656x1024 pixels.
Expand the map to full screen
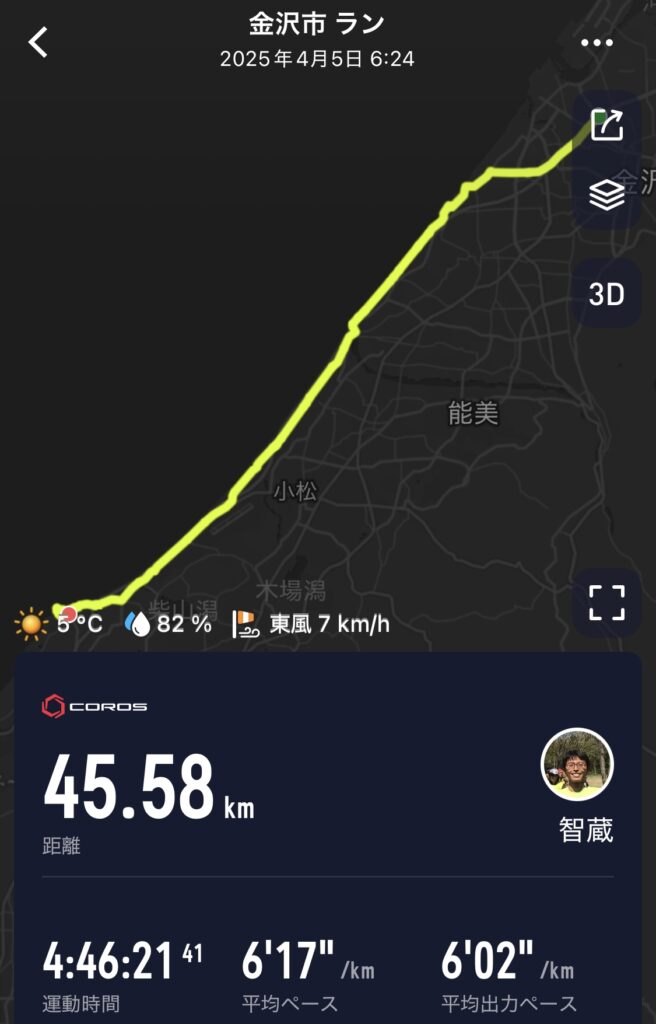[x=606, y=603]
